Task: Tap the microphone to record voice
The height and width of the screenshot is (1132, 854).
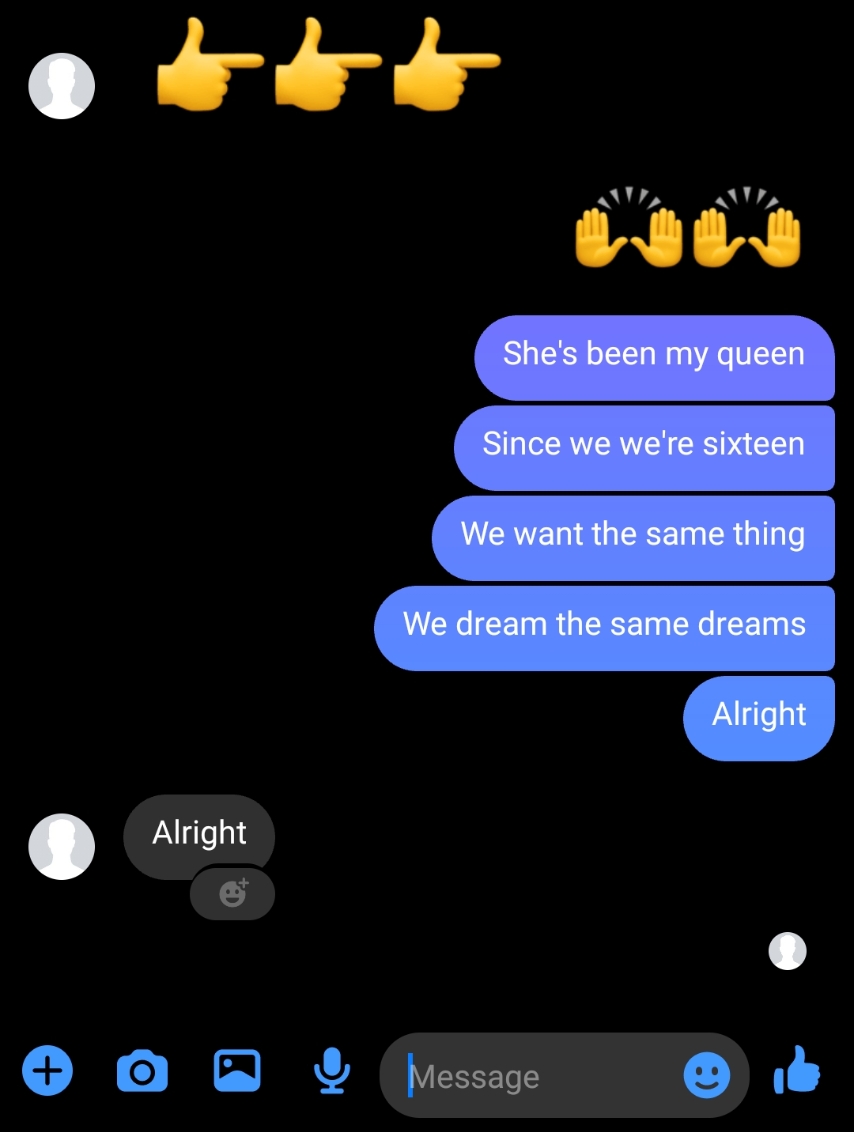Action: tap(332, 1071)
